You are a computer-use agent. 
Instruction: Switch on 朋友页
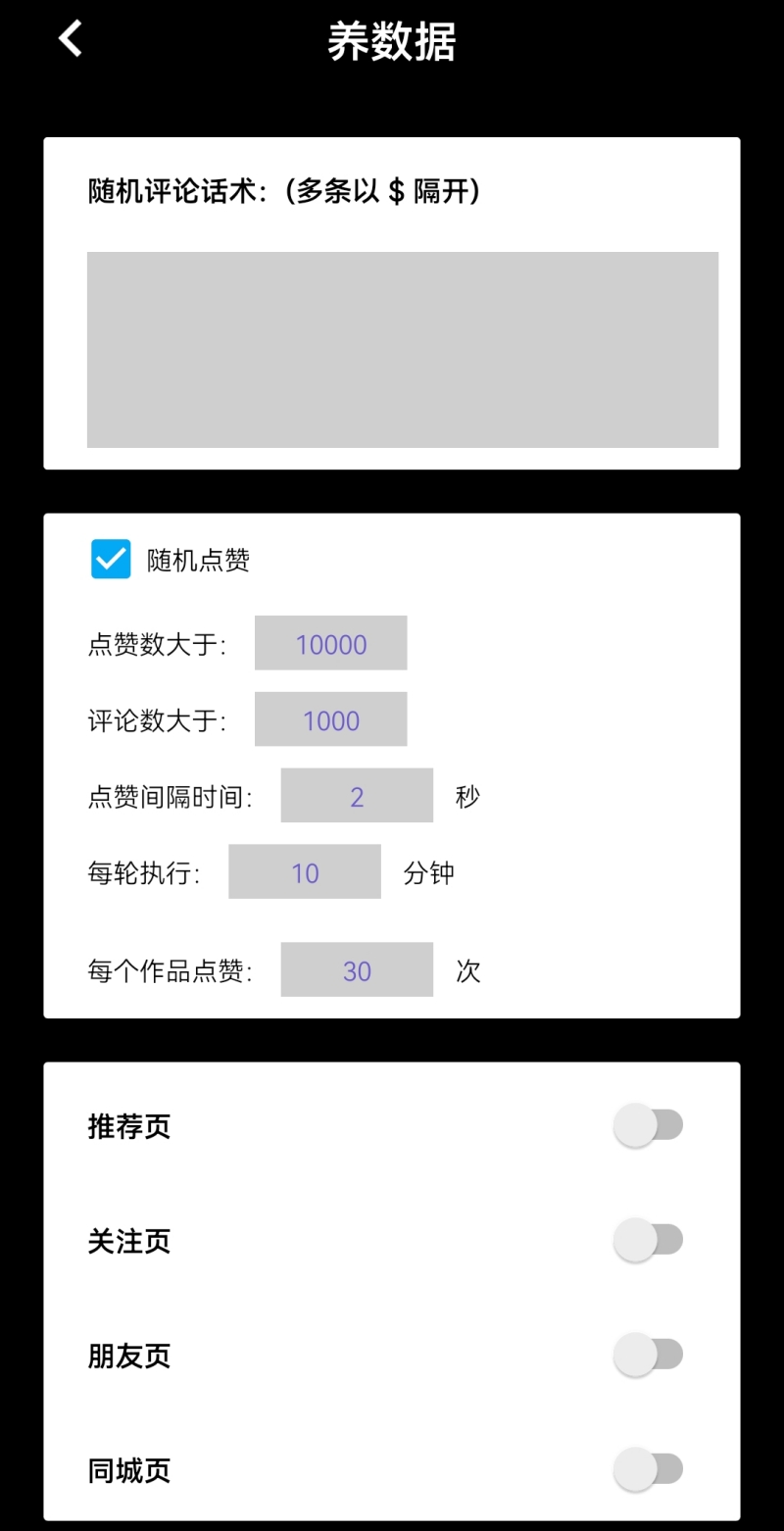tap(647, 1354)
